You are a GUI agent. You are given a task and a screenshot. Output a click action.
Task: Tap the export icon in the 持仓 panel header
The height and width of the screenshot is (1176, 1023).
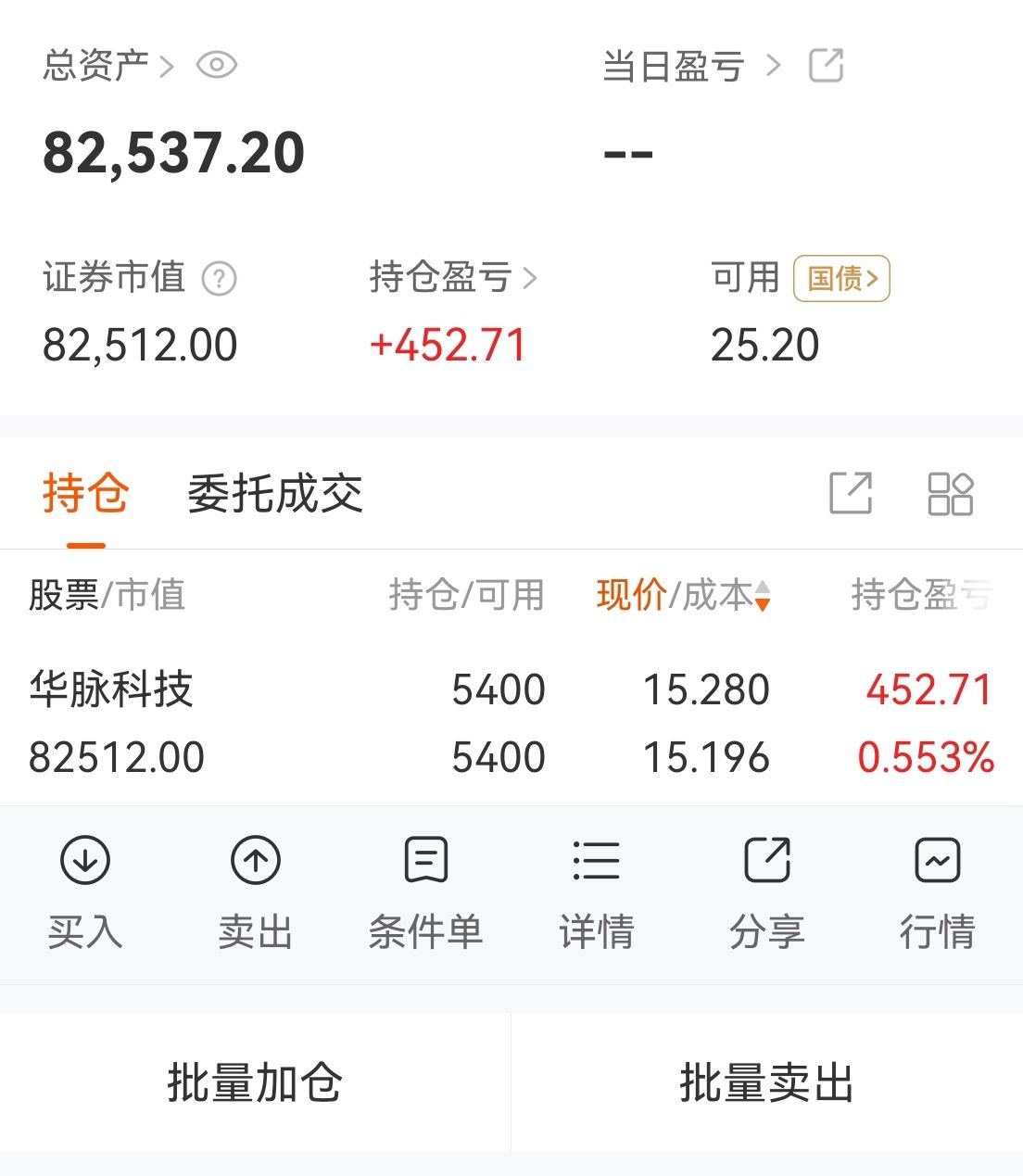(852, 494)
